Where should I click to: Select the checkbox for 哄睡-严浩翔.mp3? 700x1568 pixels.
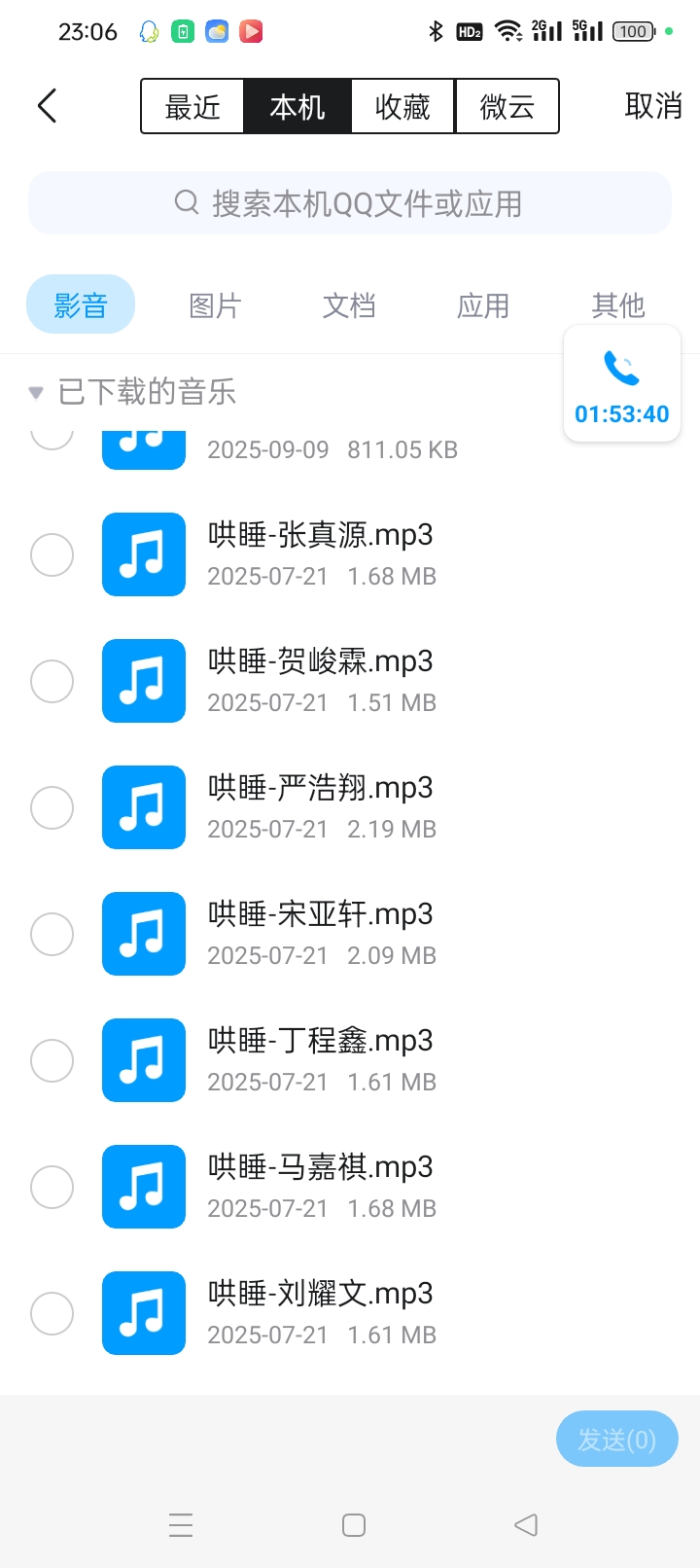click(52, 807)
